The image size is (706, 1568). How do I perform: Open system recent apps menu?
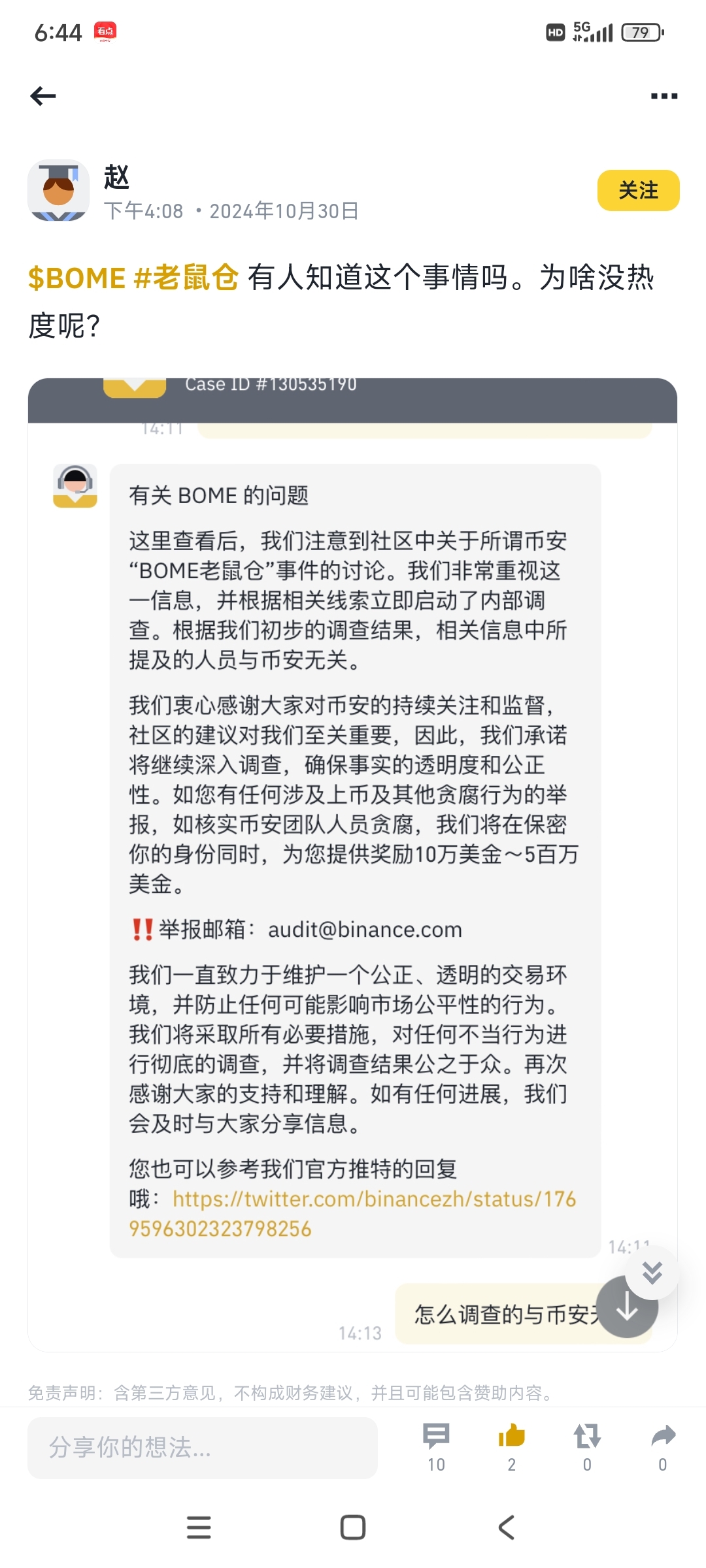pyautogui.click(x=199, y=1527)
